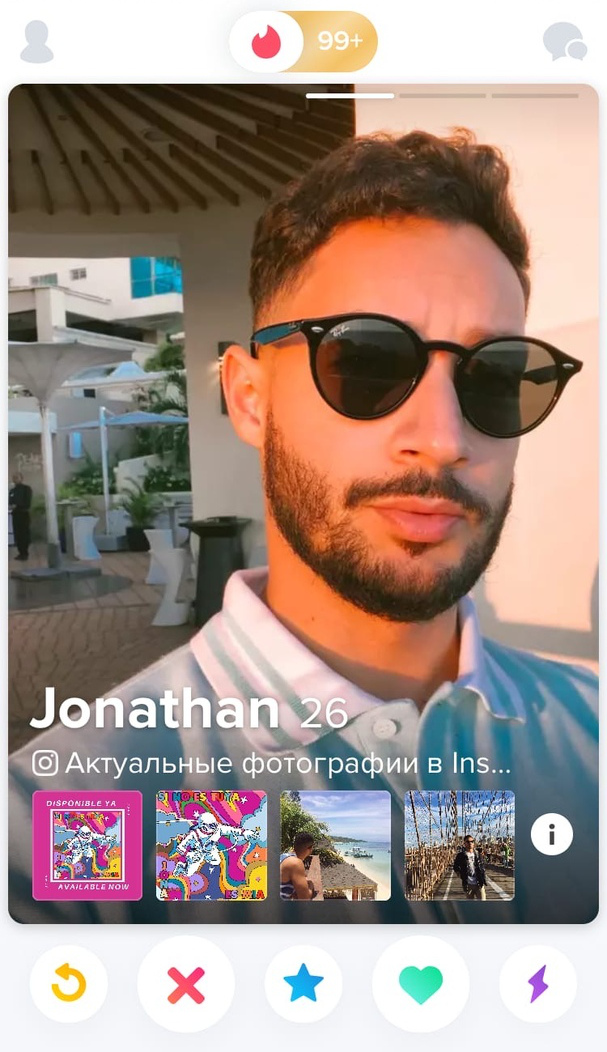The image size is (607, 1052).
Task: Open the pink 'Disponible Ya' Instagram photo
Action: point(87,845)
